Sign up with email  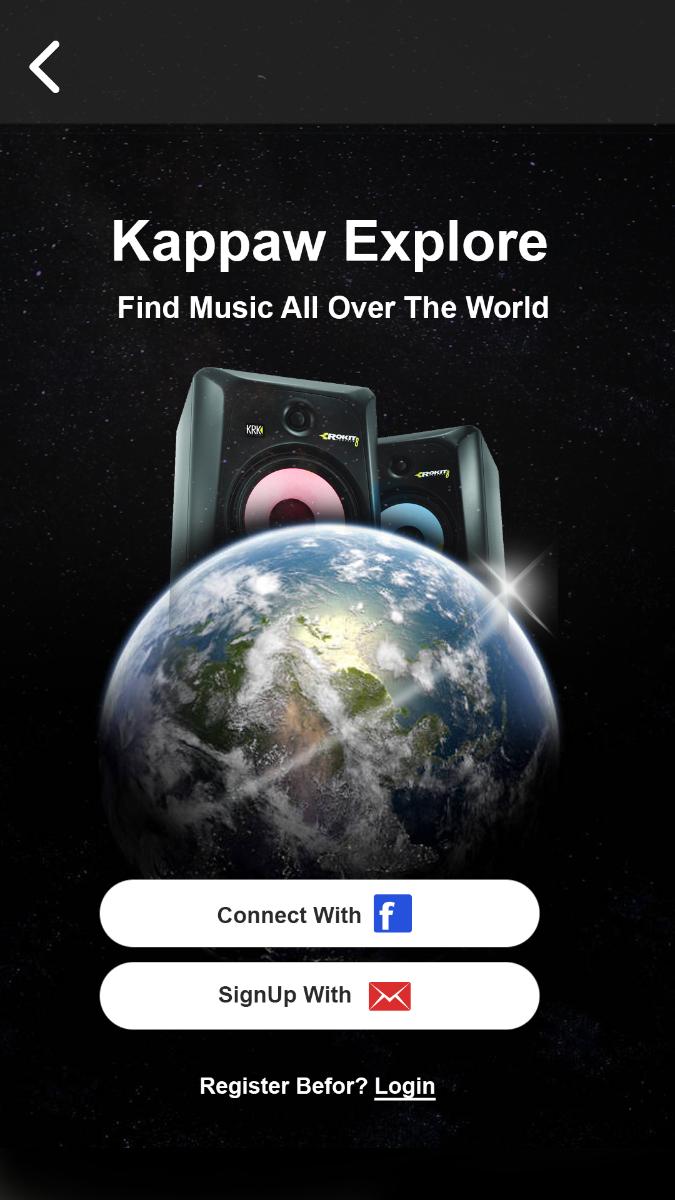319,996
